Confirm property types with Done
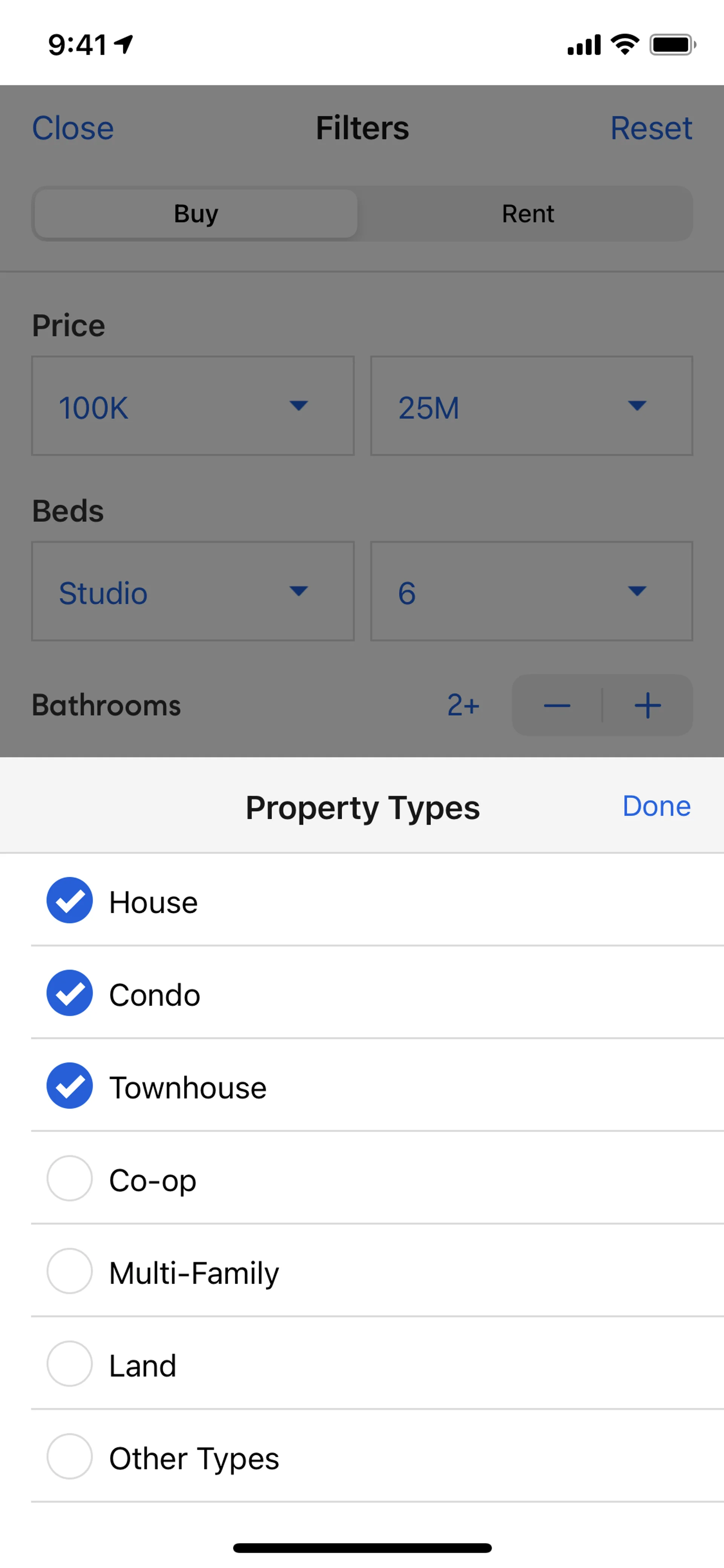This screenshot has height=1568, width=724. tap(656, 806)
